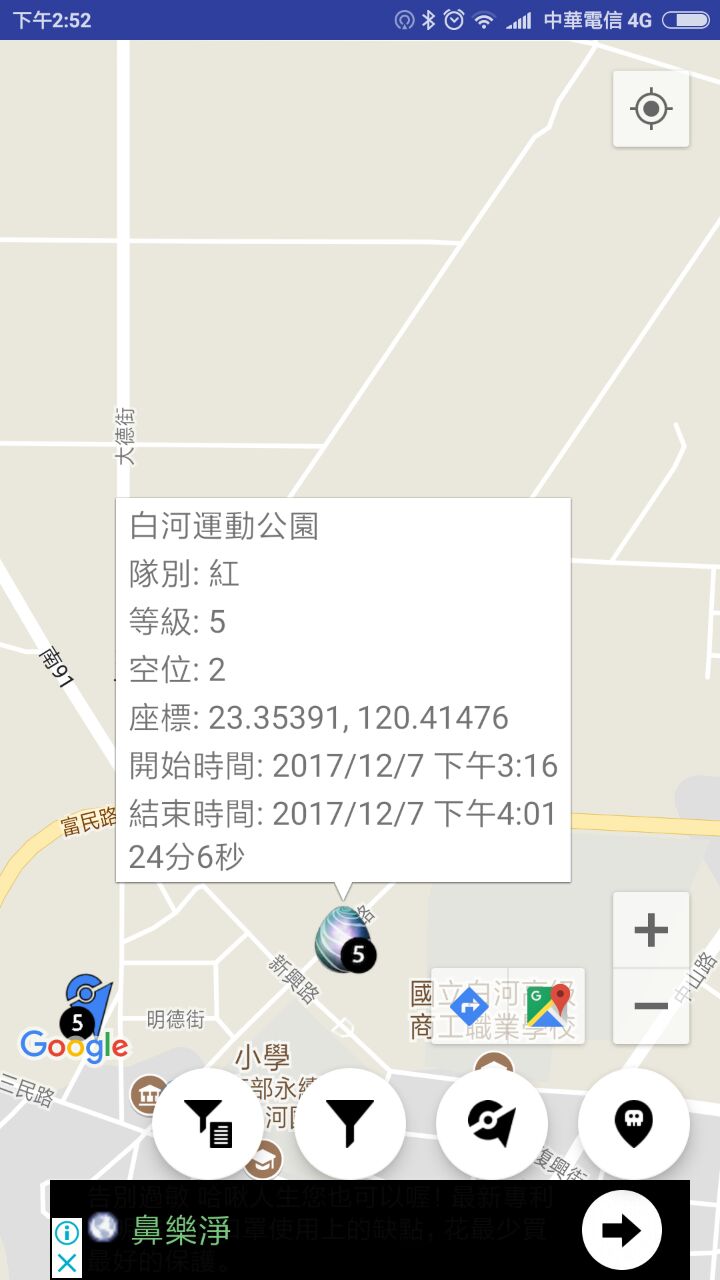Close the banner advertisement
Viewport: 720px width, 1280px height.
pos(66,1263)
